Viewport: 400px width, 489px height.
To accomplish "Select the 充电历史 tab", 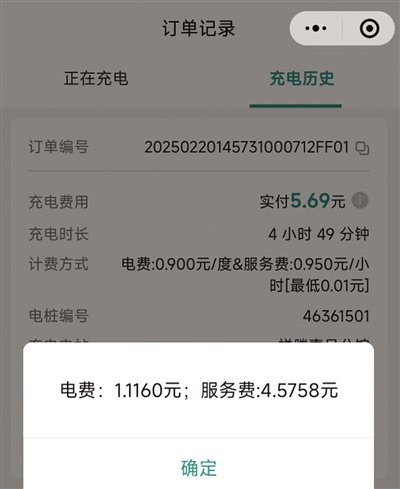I will tap(302, 79).
